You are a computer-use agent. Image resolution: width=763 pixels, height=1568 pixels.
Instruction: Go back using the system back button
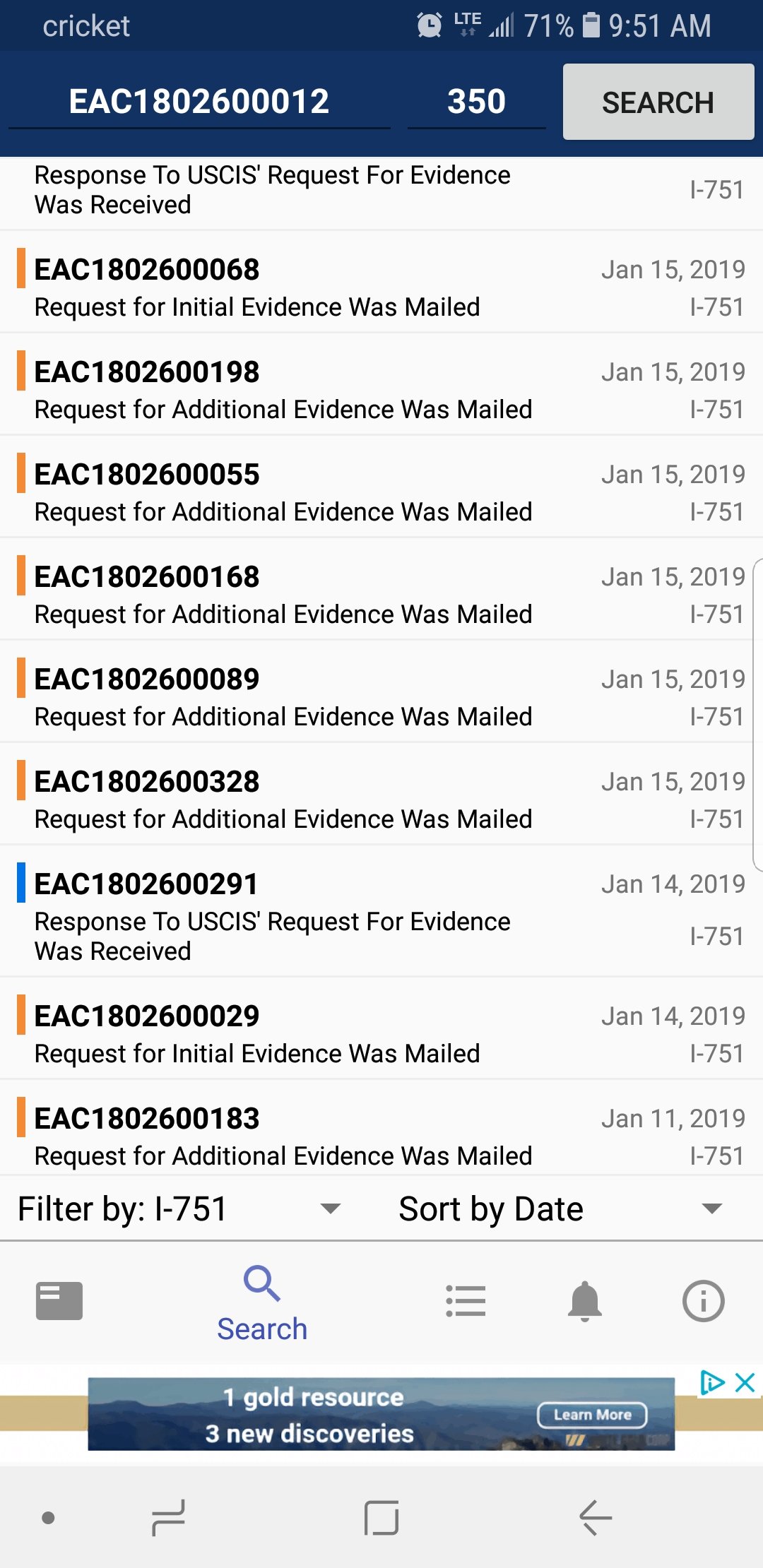pyautogui.click(x=596, y=1517)
